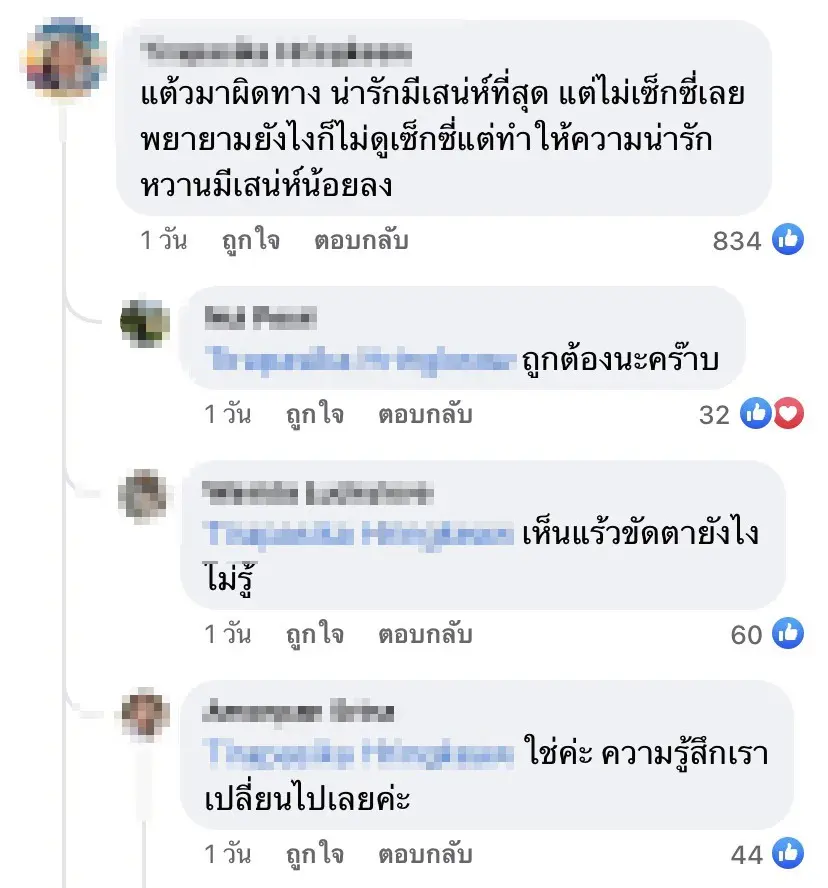Open the tagged name before "ถูกต้องนะคร๊าบ"
828x888 pixels.
[x=361, y=361]
